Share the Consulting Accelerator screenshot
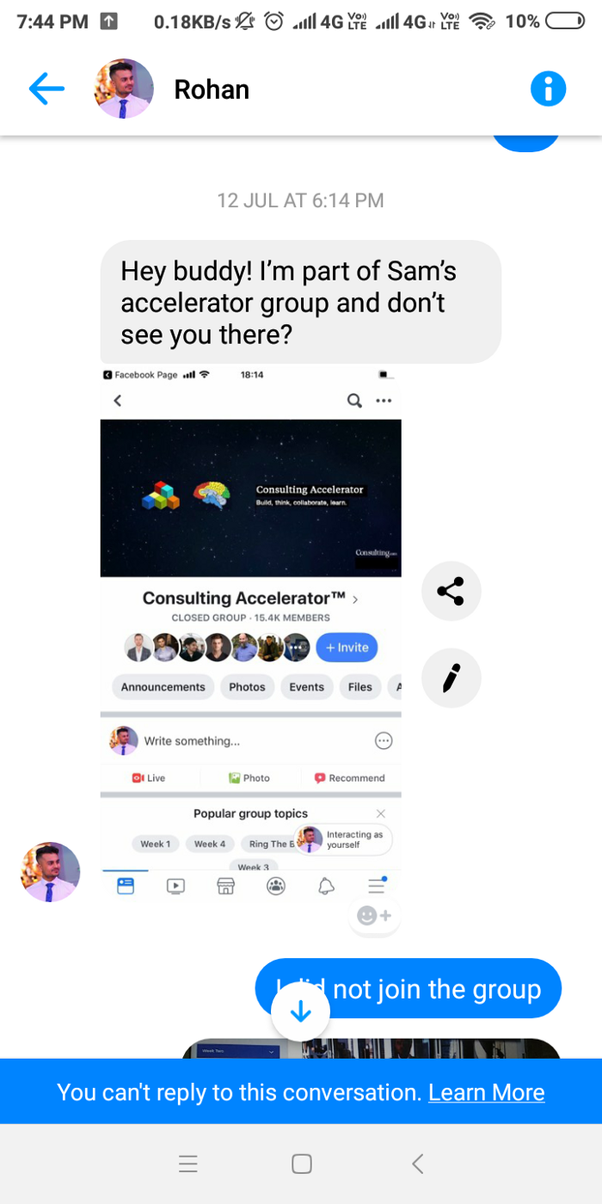This screenshot has width=602, height=1204. (x=451, y=591)
